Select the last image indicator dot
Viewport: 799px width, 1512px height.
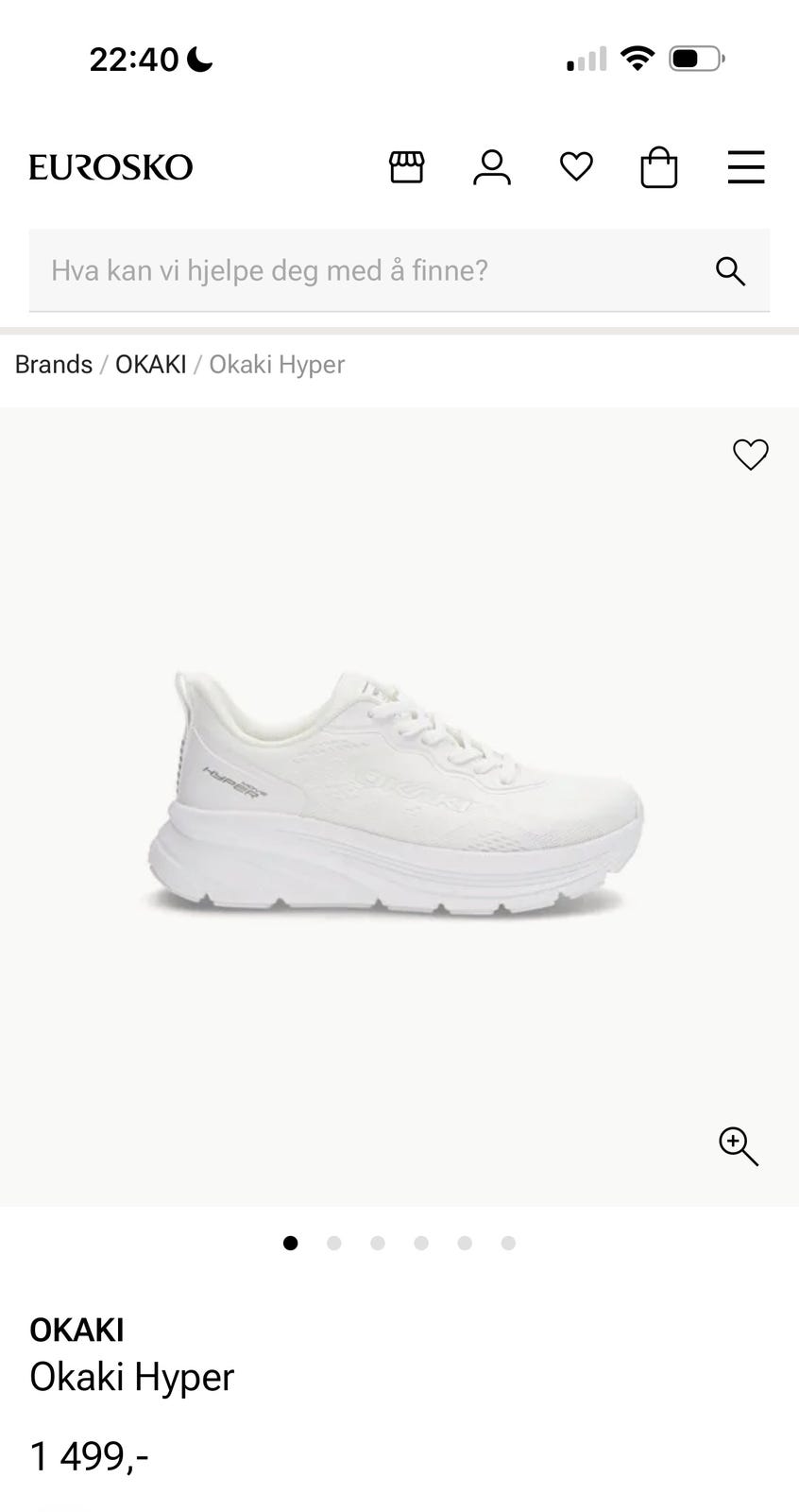pos(508,1243)
